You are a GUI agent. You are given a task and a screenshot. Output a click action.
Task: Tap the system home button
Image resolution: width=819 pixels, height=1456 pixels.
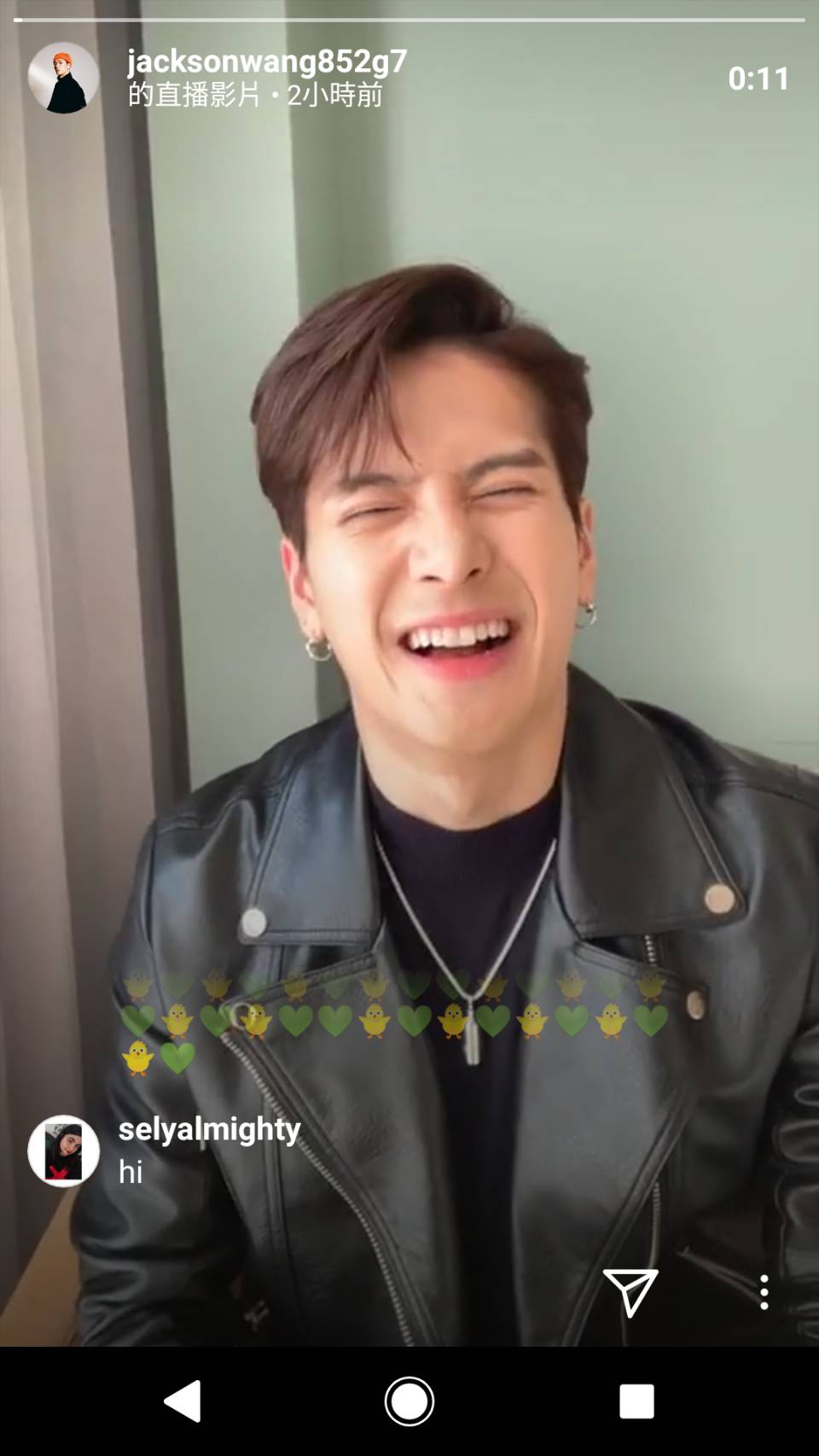[x=409, y=1401]
